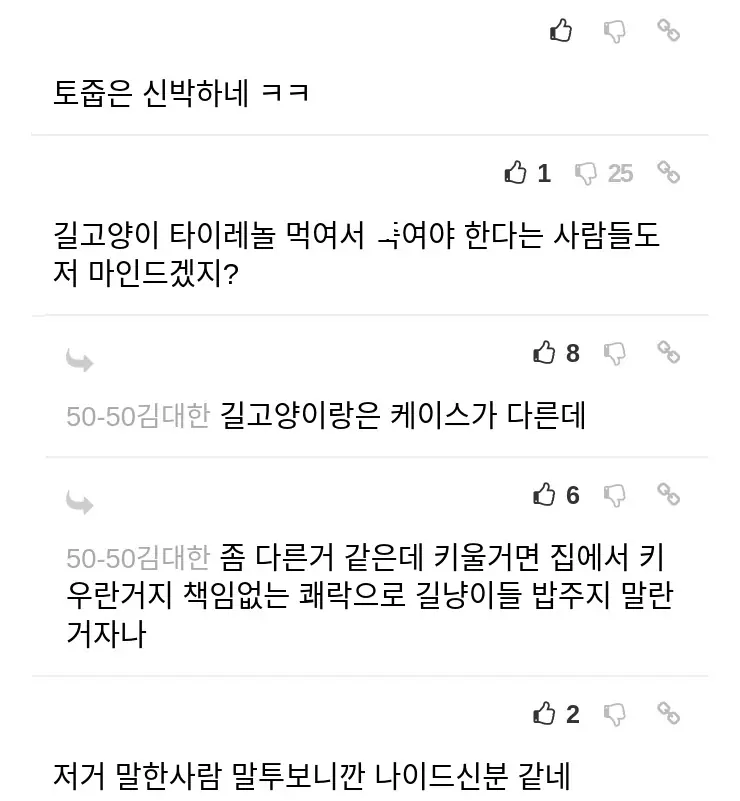Copy link of the 길고양이 타이레놀 comment

click(668, 172)
